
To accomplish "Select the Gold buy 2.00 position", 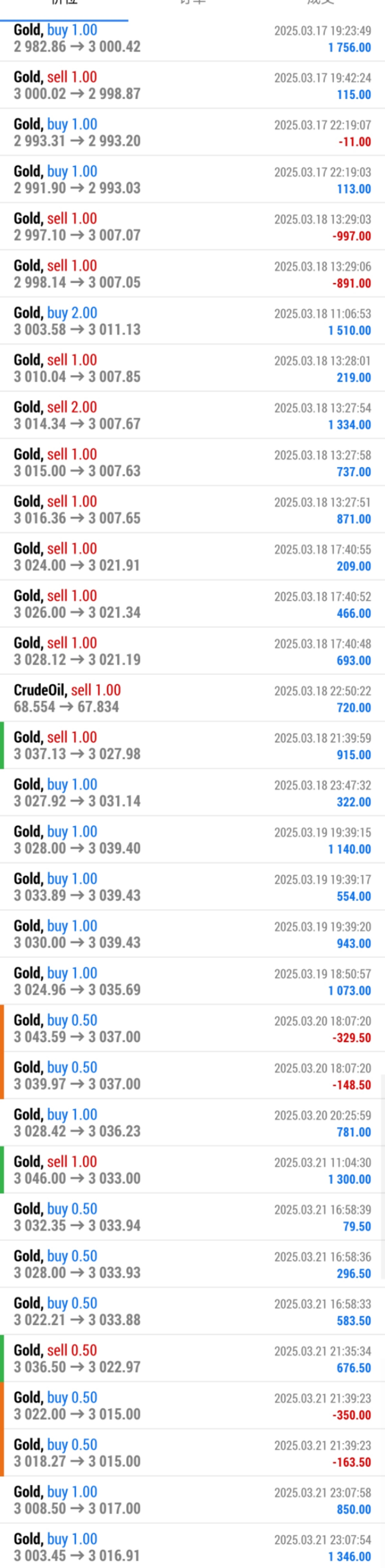I will click(x=192, y=322).
